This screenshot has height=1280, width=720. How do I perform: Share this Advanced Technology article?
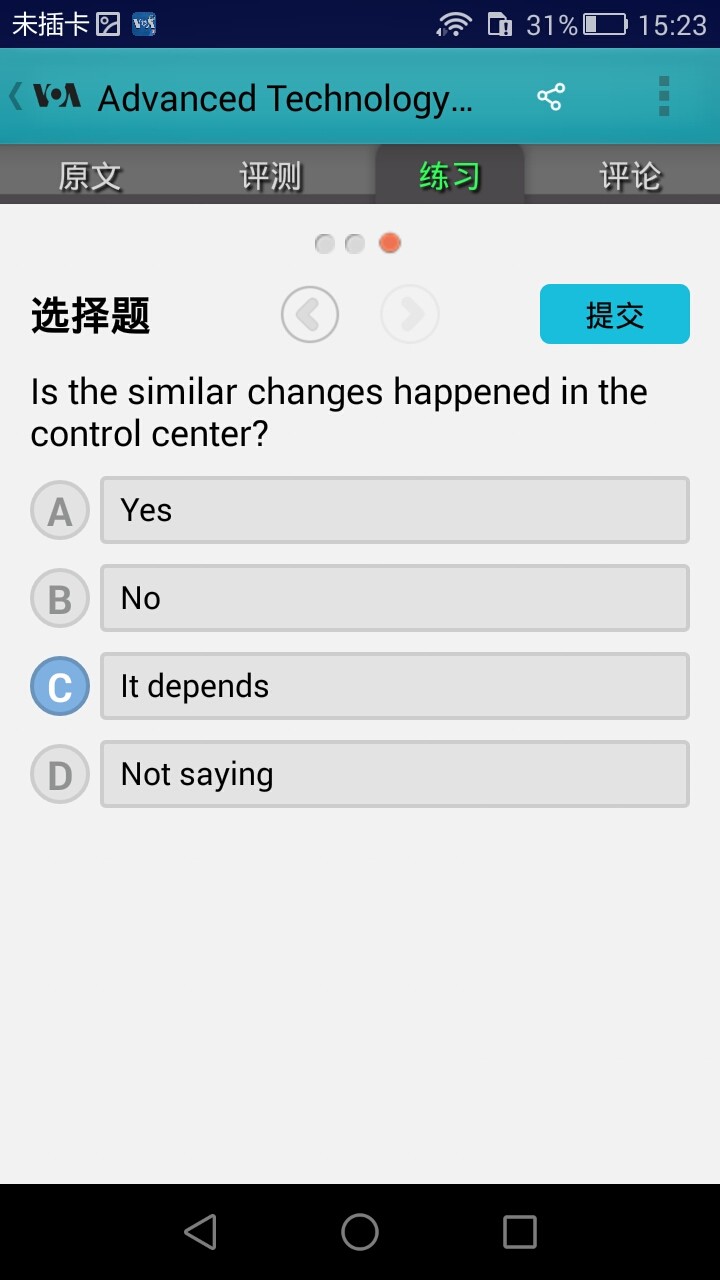(550, 97)
